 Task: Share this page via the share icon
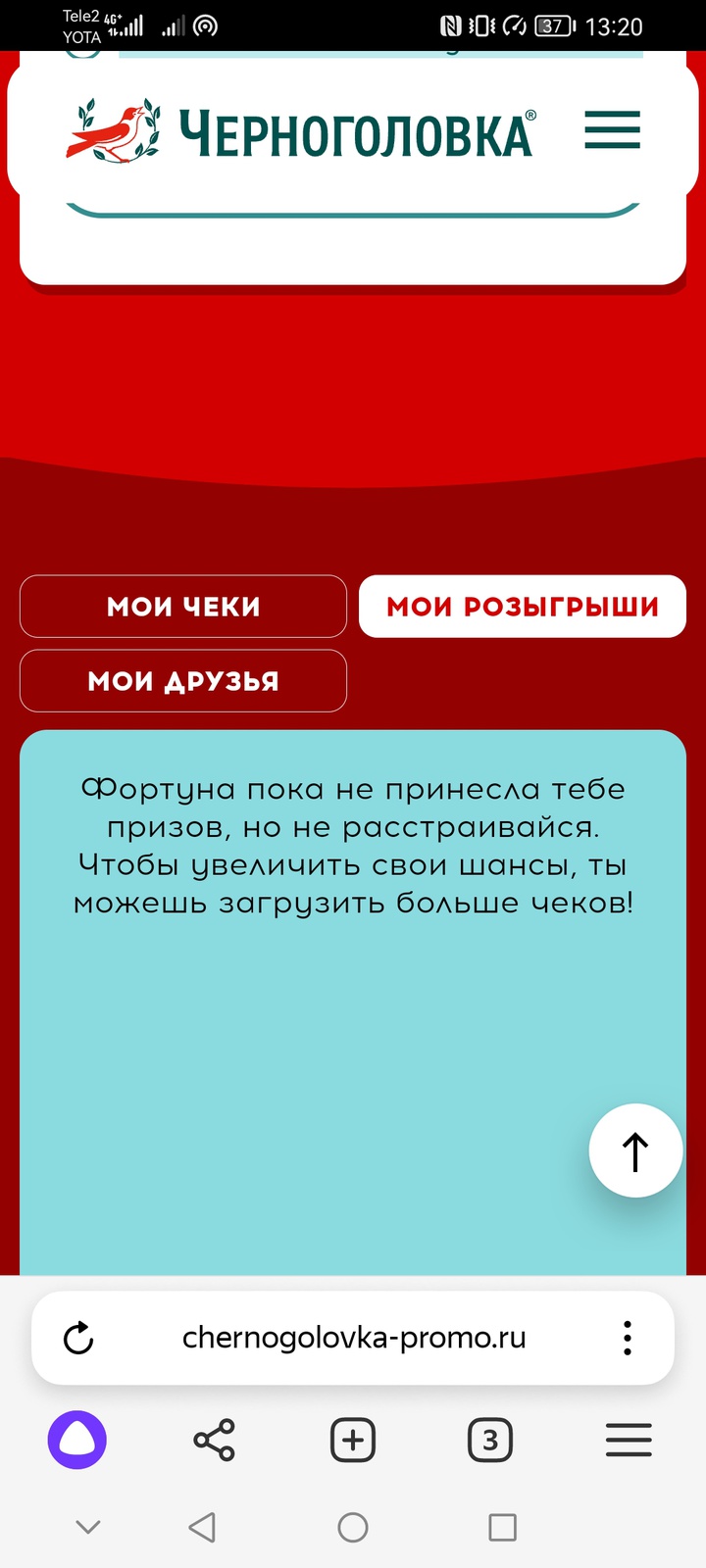214,1440
